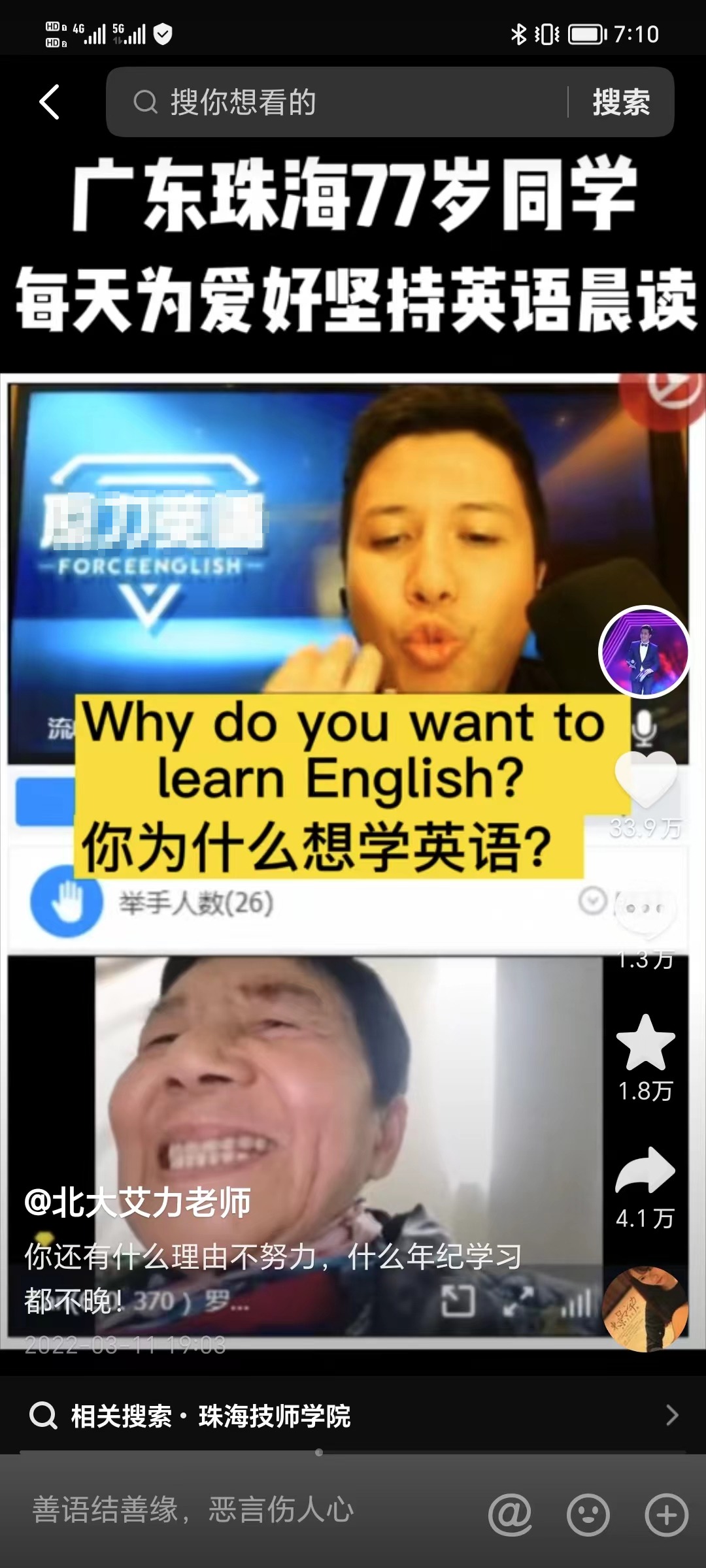
Task: Tap the 搜你想看的 search box
Action: tap(340, 102)
